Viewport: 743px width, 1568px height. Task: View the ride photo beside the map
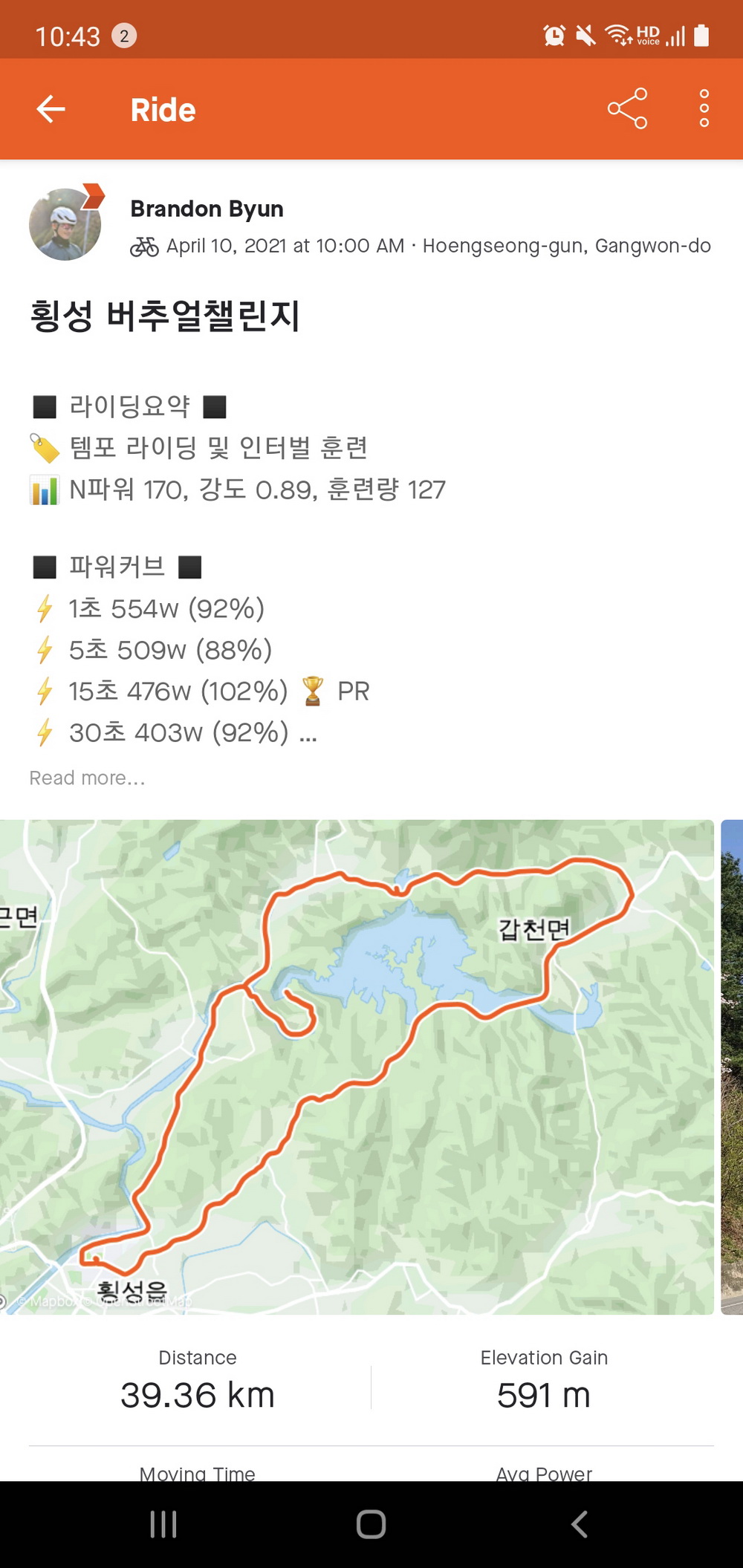[733, 1067]
